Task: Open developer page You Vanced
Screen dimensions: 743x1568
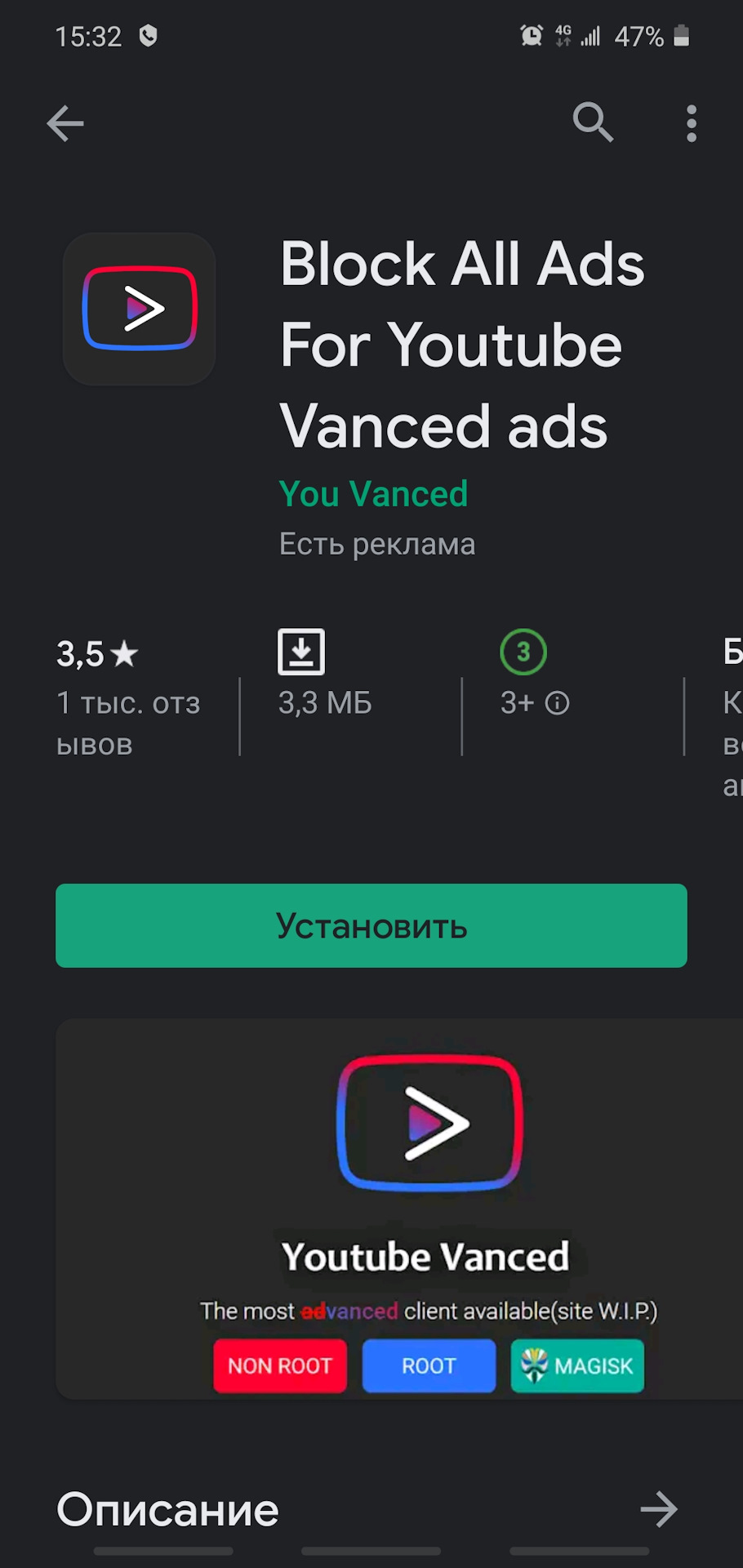Action: click(x=373, y=494)
